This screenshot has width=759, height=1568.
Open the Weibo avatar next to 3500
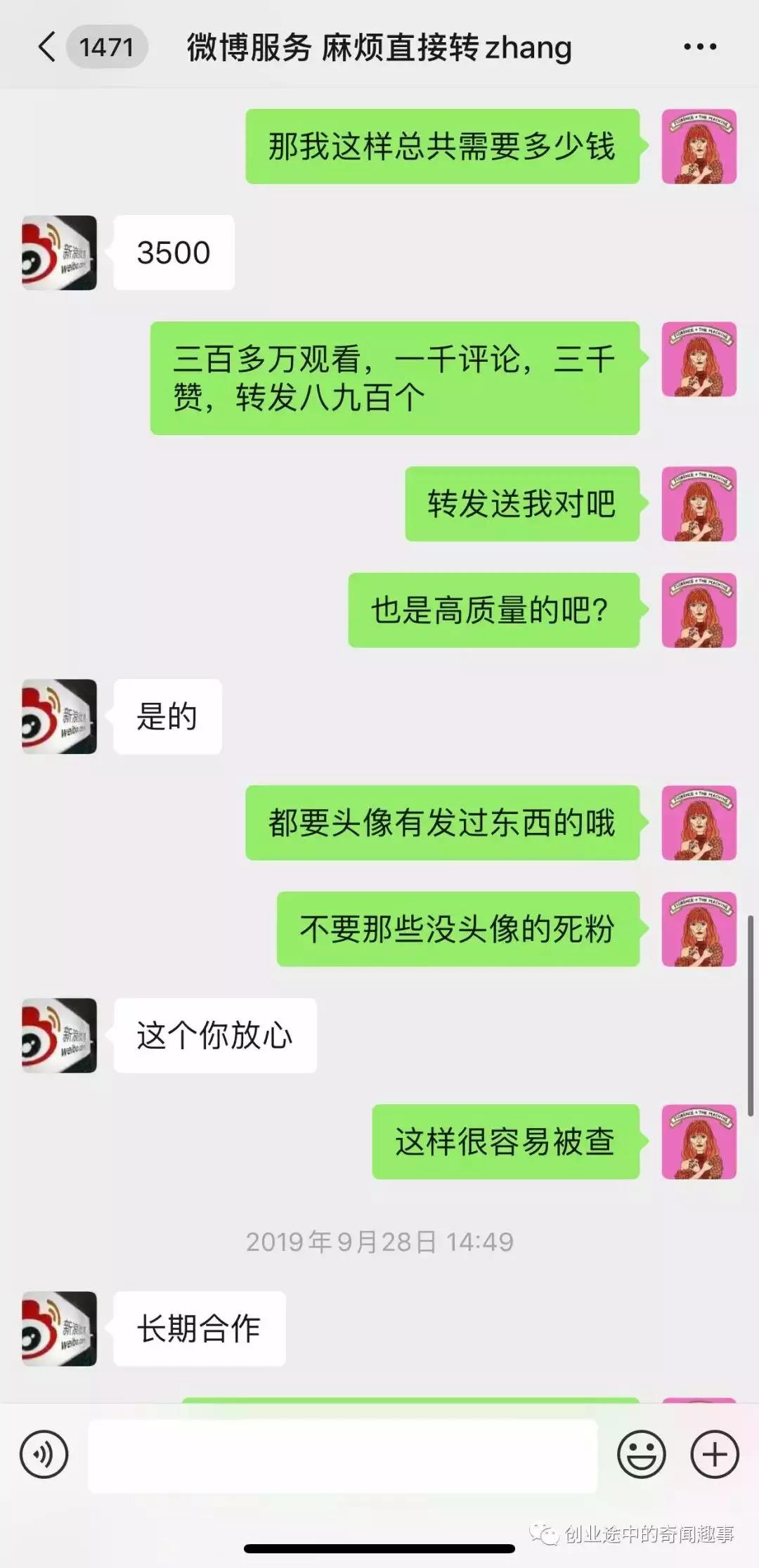pos(59,252)
